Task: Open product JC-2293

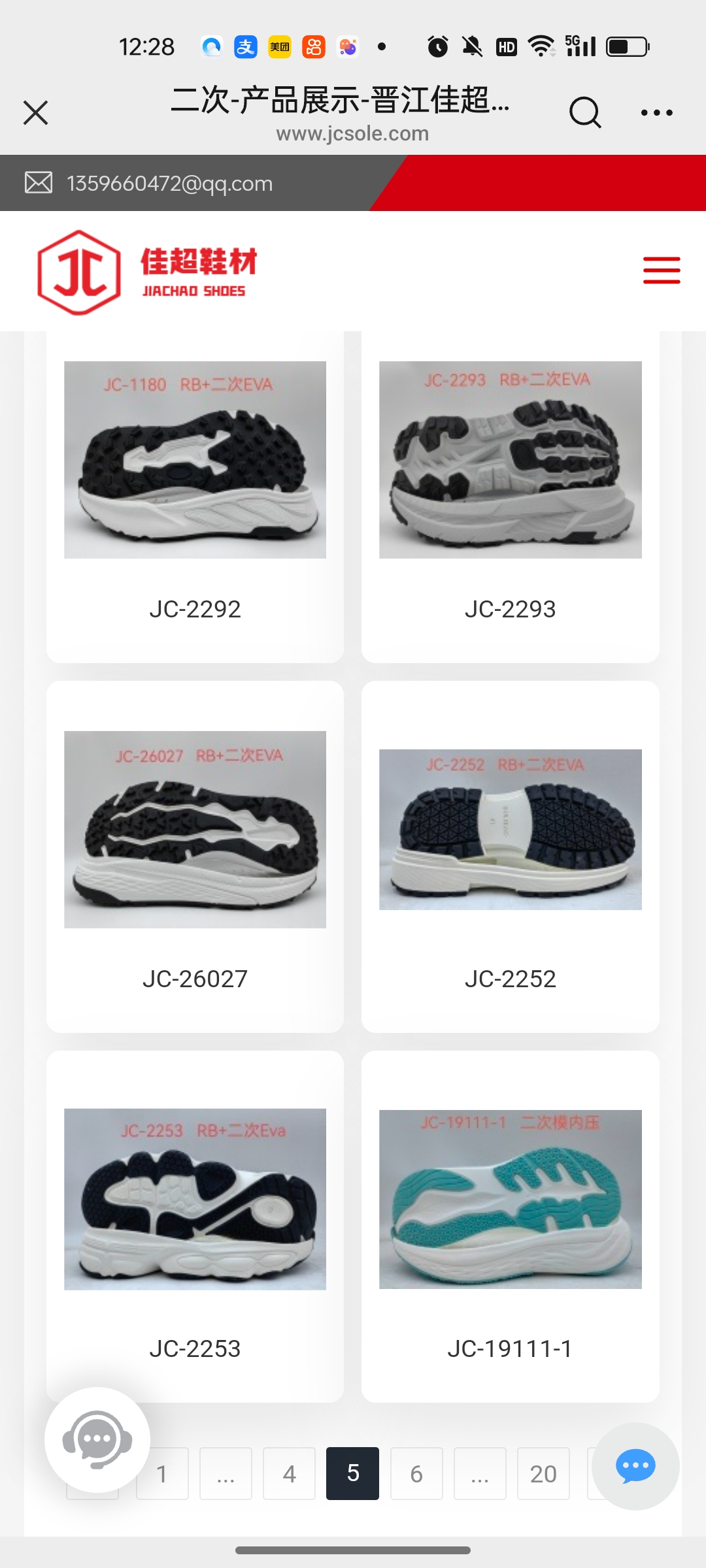Action: [510, 497]
